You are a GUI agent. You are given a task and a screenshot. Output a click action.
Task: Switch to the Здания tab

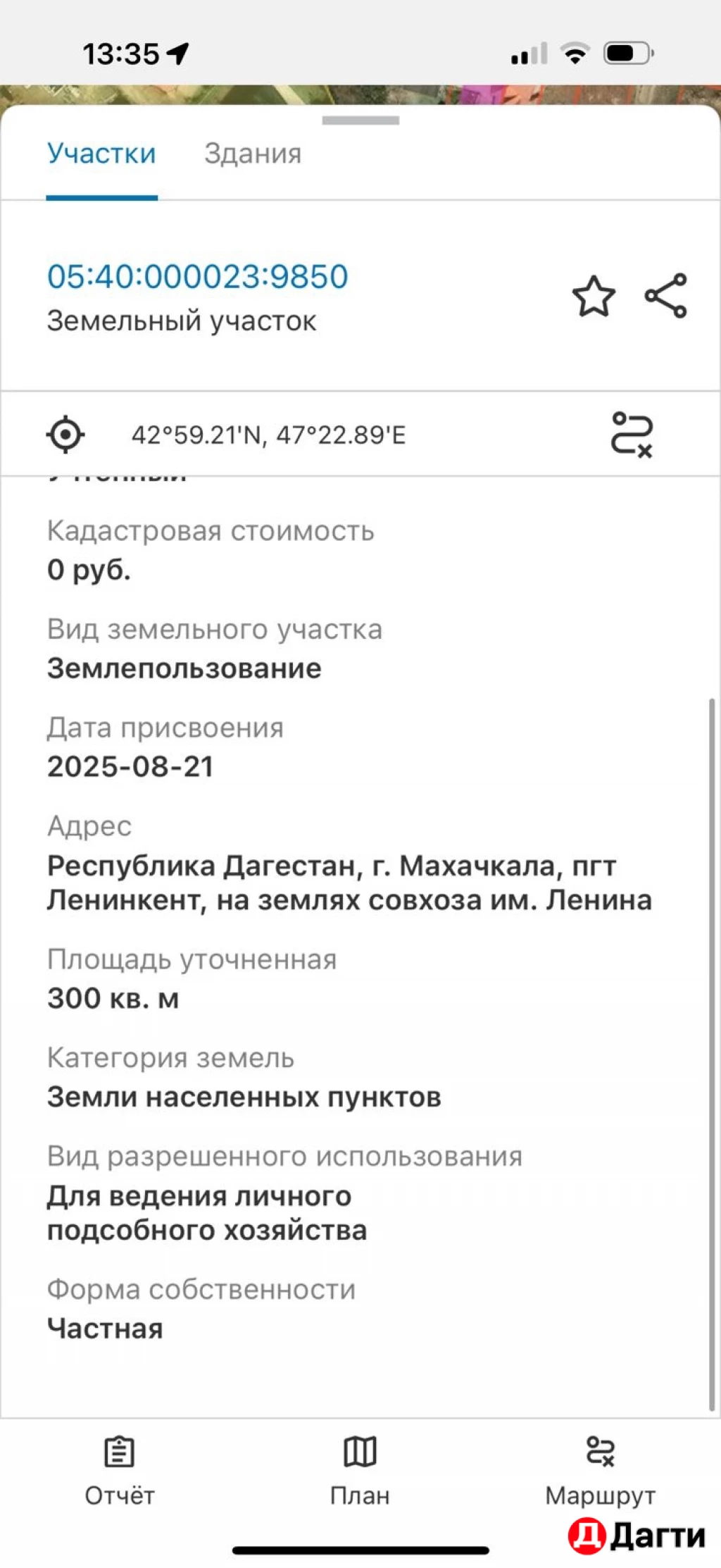[x=252, y=154]
